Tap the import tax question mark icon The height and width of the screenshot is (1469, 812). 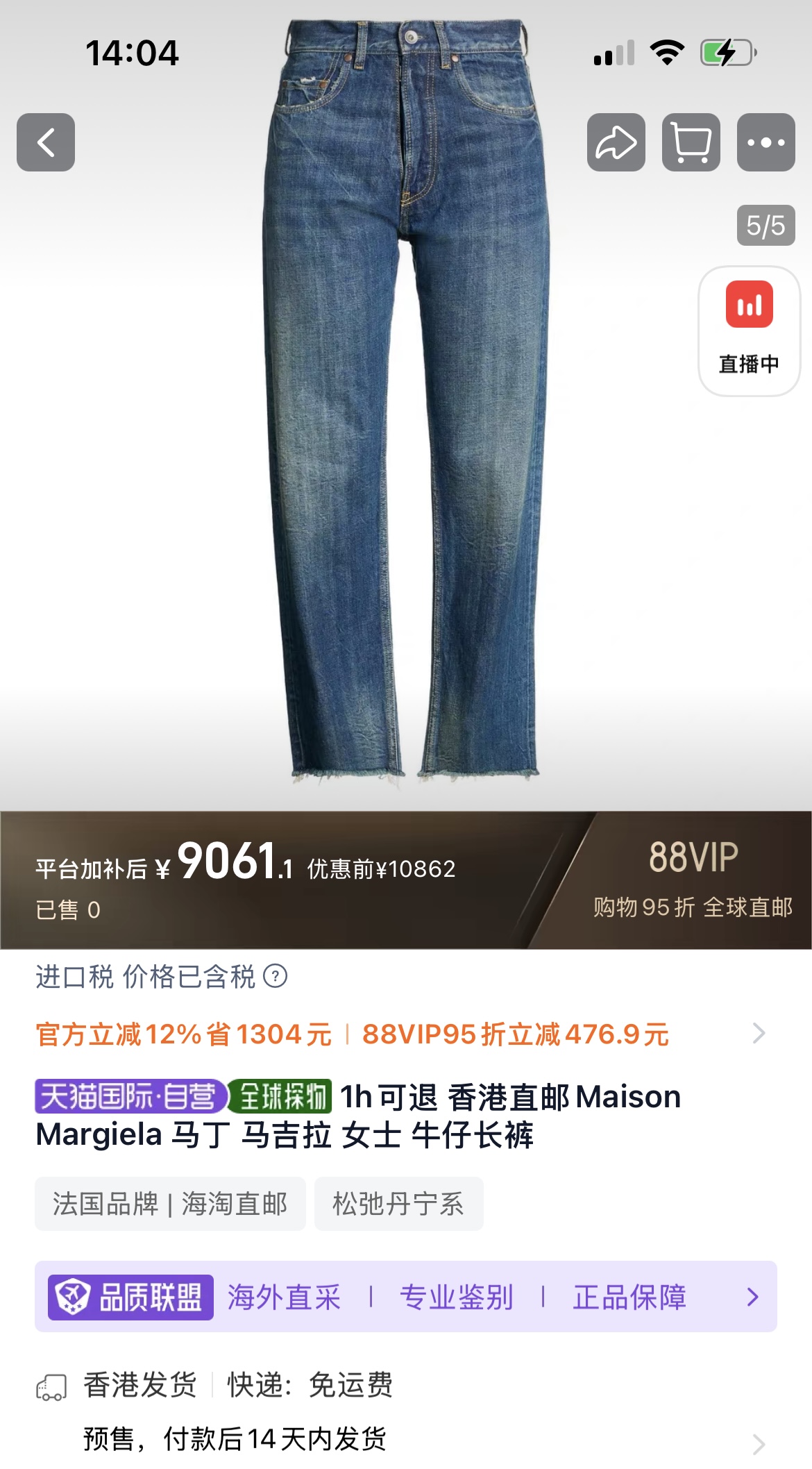(276, 976)
